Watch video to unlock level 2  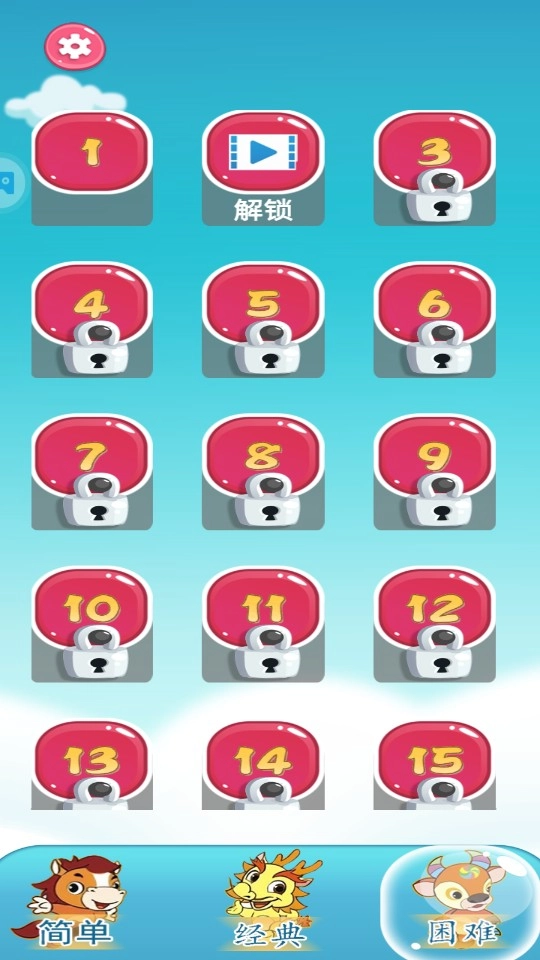(263, 168)
